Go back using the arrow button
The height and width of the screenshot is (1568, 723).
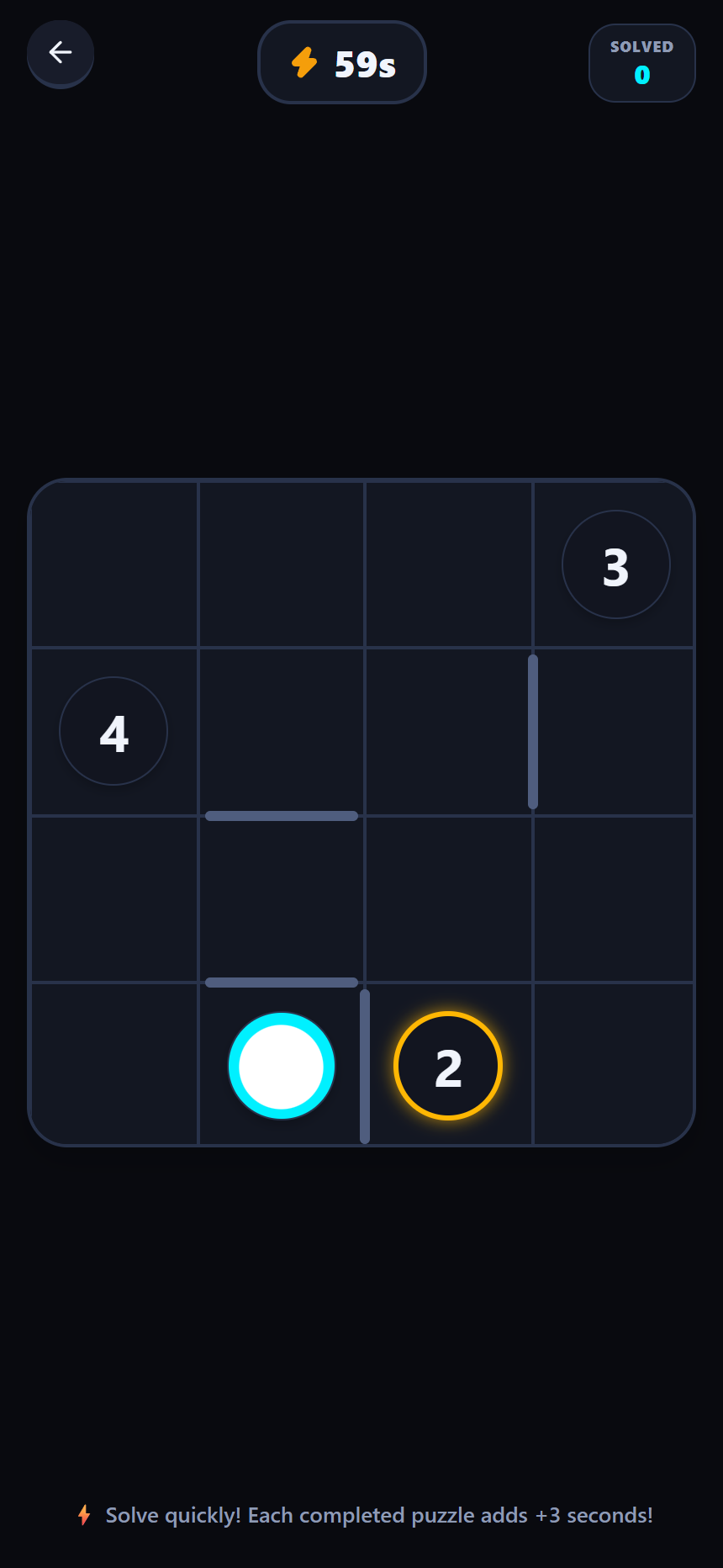[x=61, y=53]
